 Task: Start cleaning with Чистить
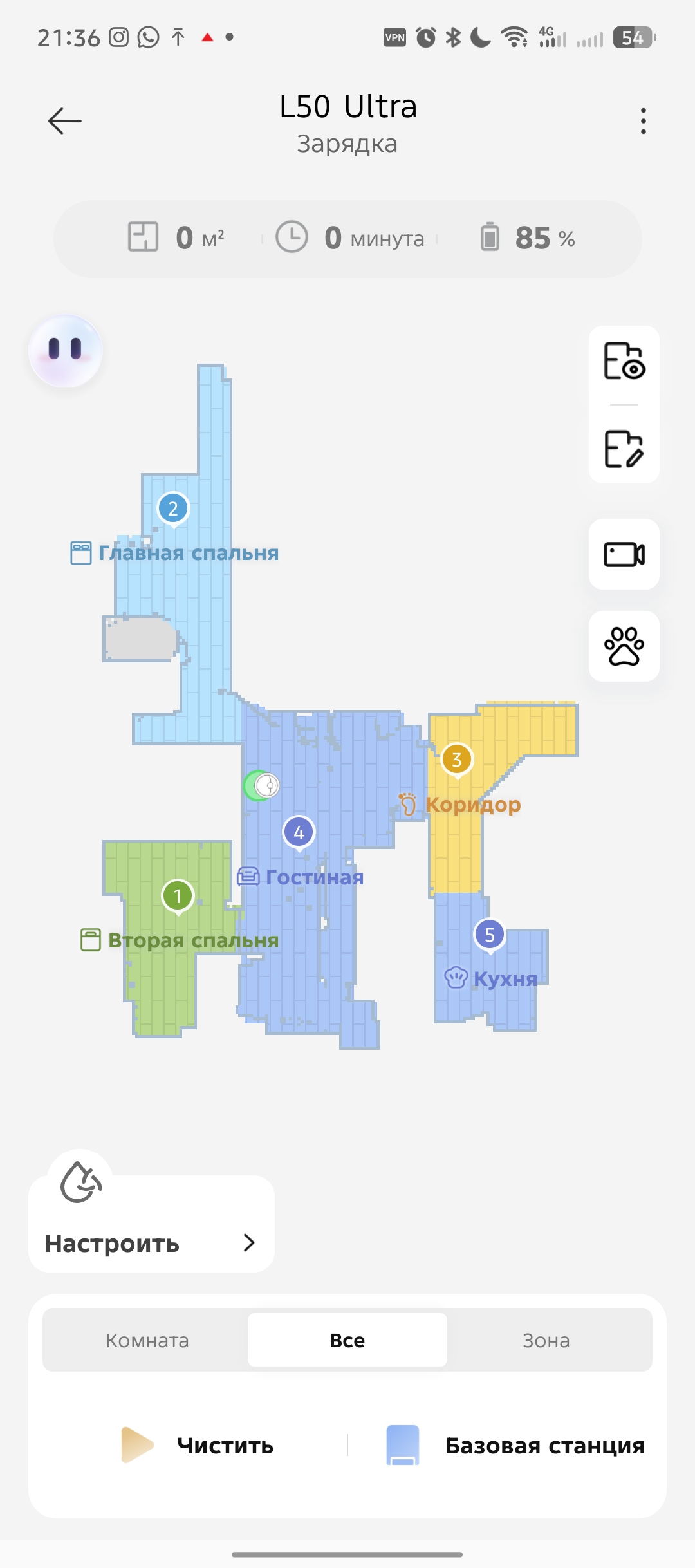[199, 1445]
